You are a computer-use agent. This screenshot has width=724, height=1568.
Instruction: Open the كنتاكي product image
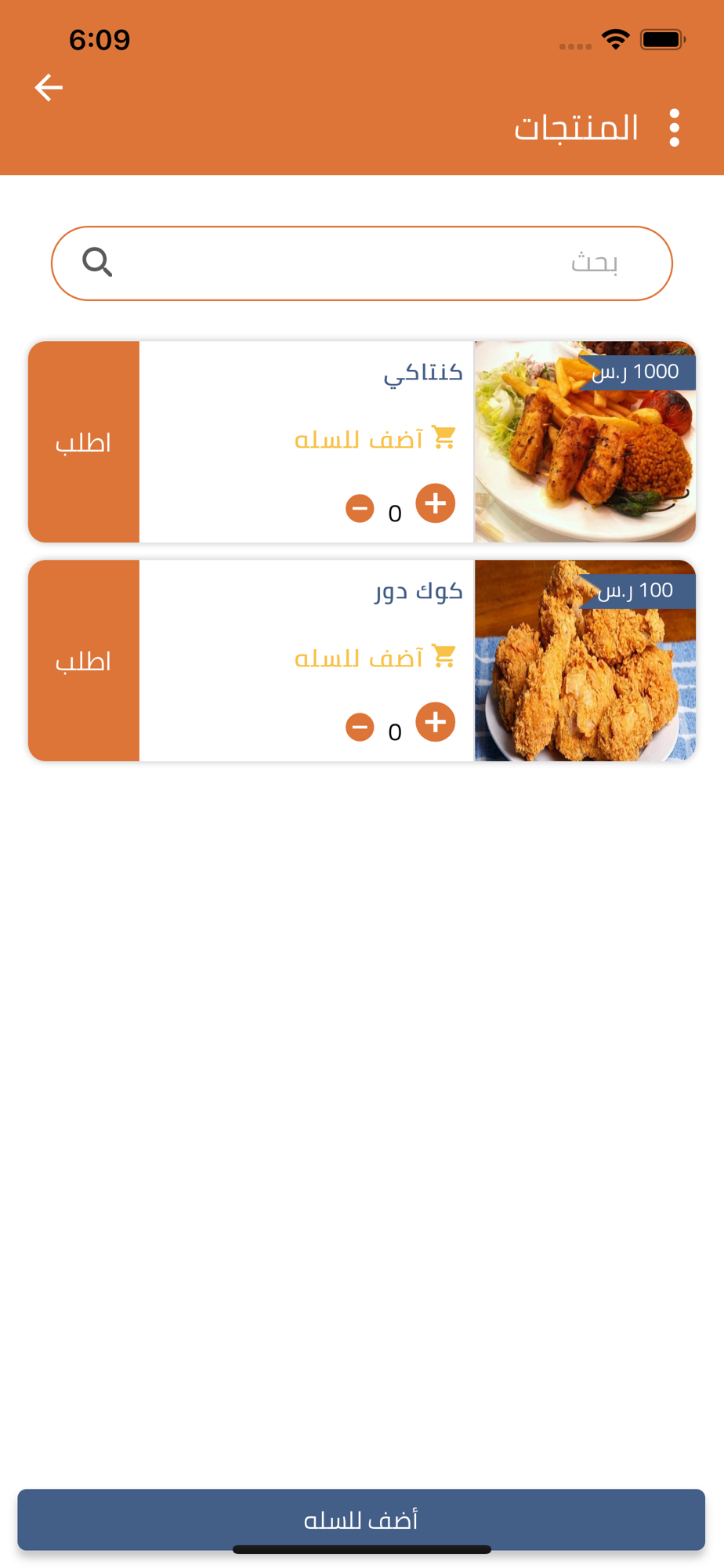click(585, 442)
